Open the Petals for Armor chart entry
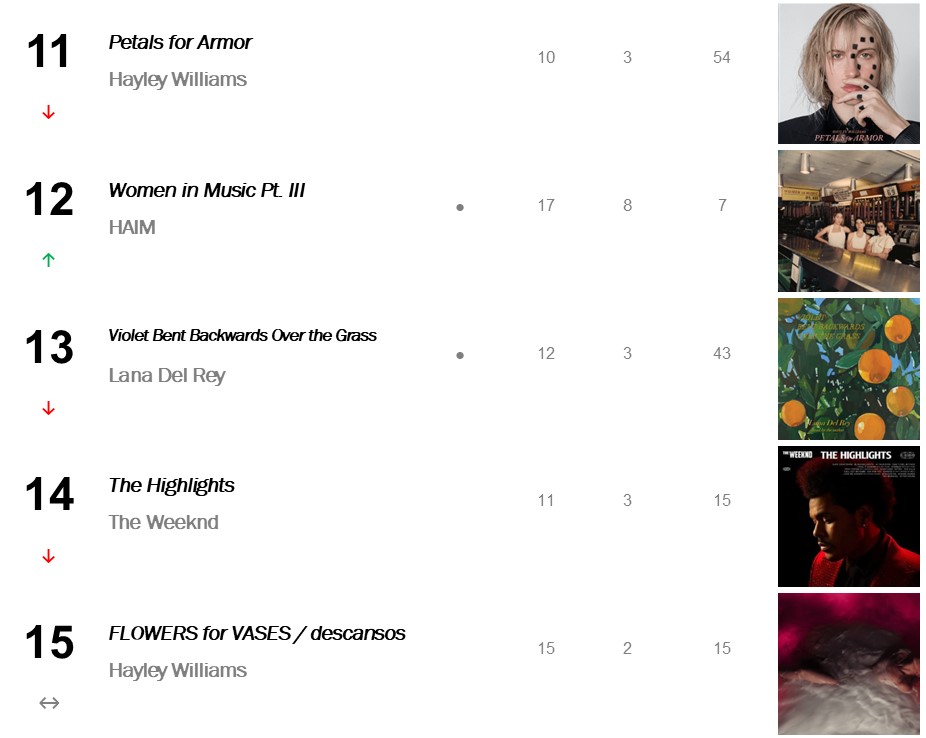The image size is (926, 738). coord(180,43)
